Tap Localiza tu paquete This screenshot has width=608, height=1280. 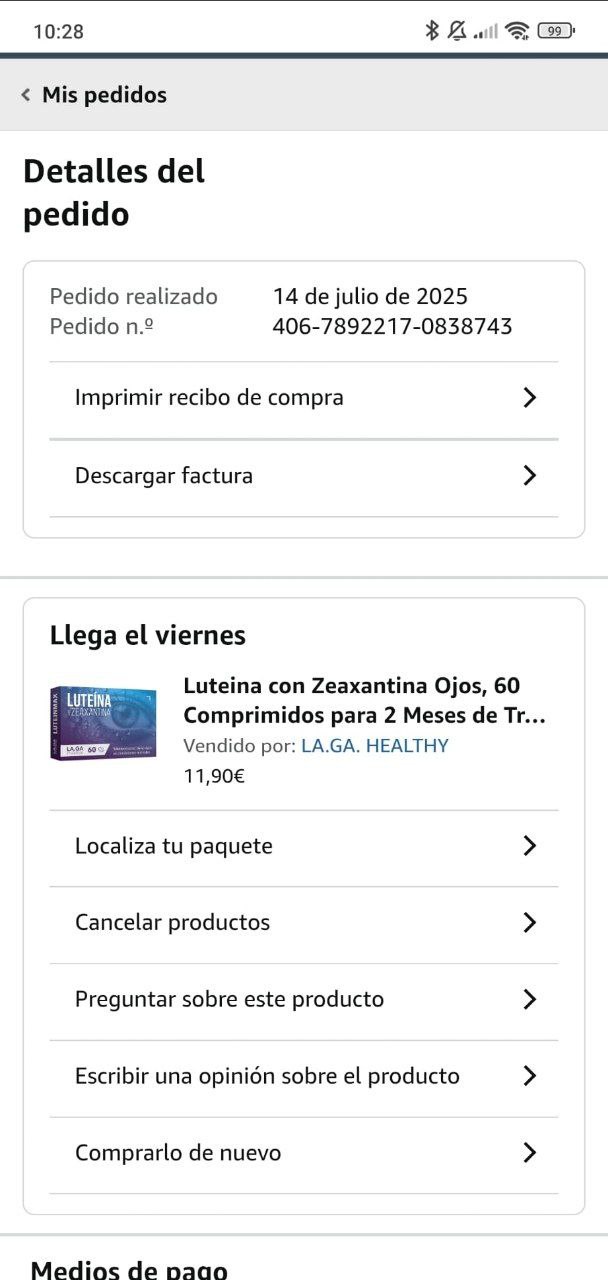point(304,847)
